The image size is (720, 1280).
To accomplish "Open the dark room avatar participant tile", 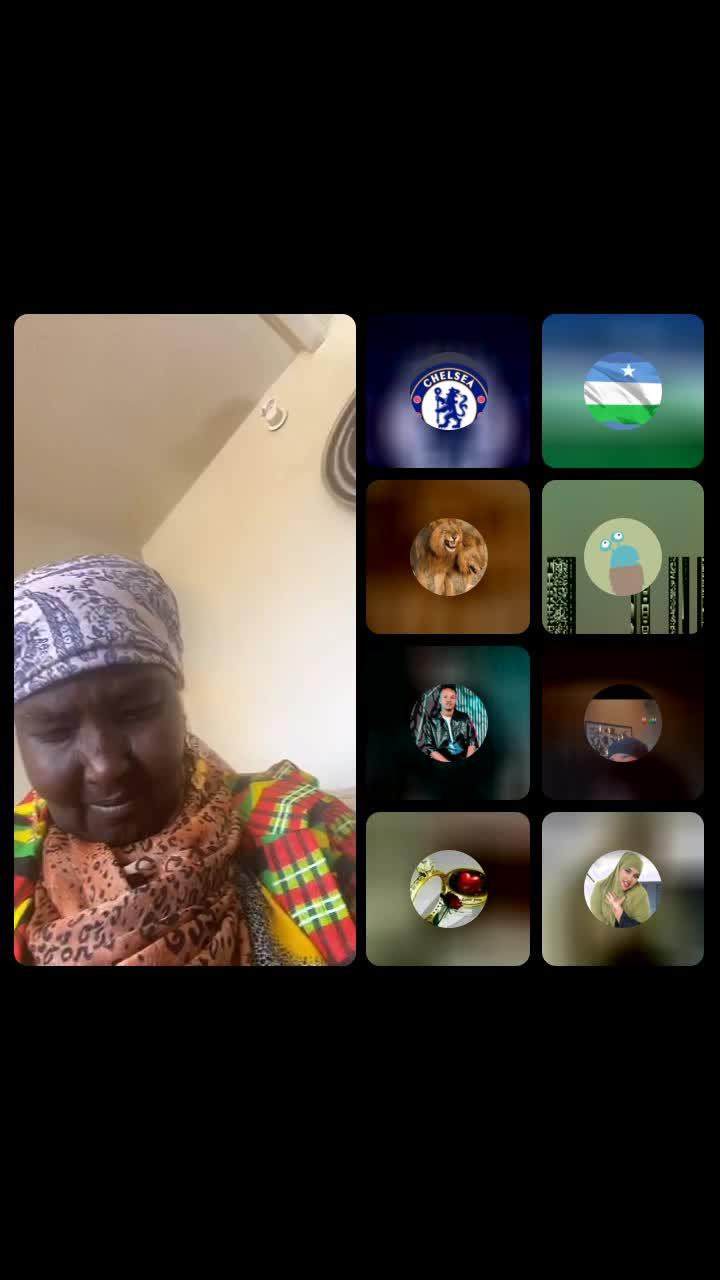I will pyautogui.click(x=623, y=723).
